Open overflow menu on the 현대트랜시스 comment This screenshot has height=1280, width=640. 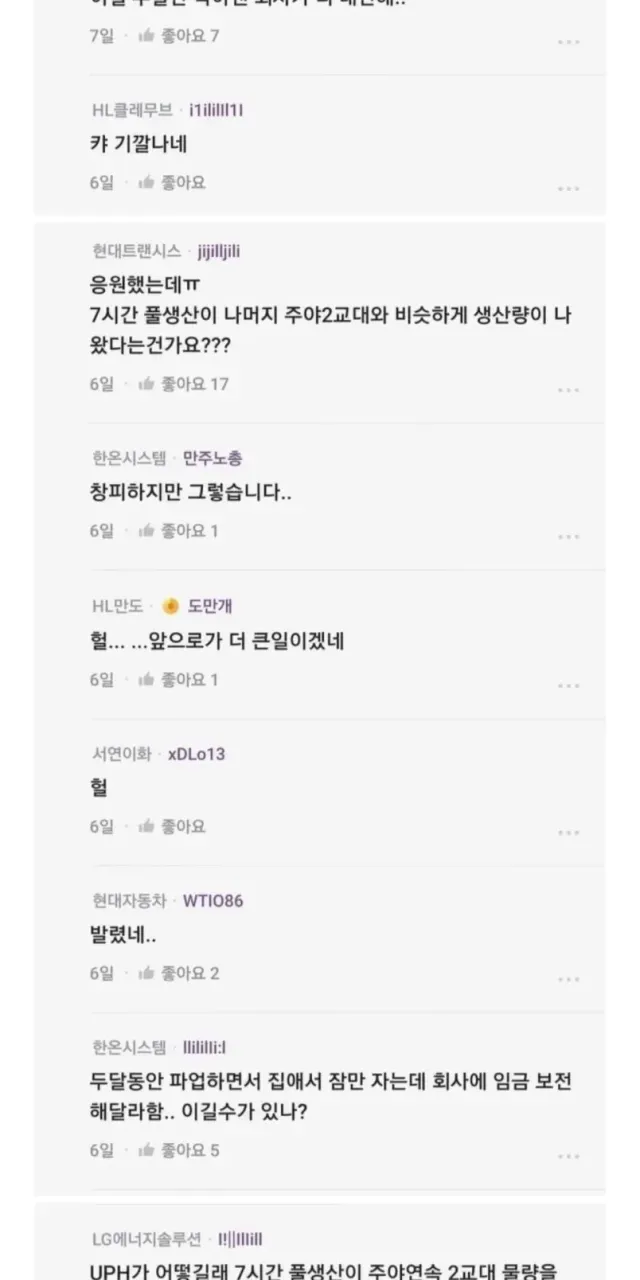pyautogui.click(x=568, y=389)
